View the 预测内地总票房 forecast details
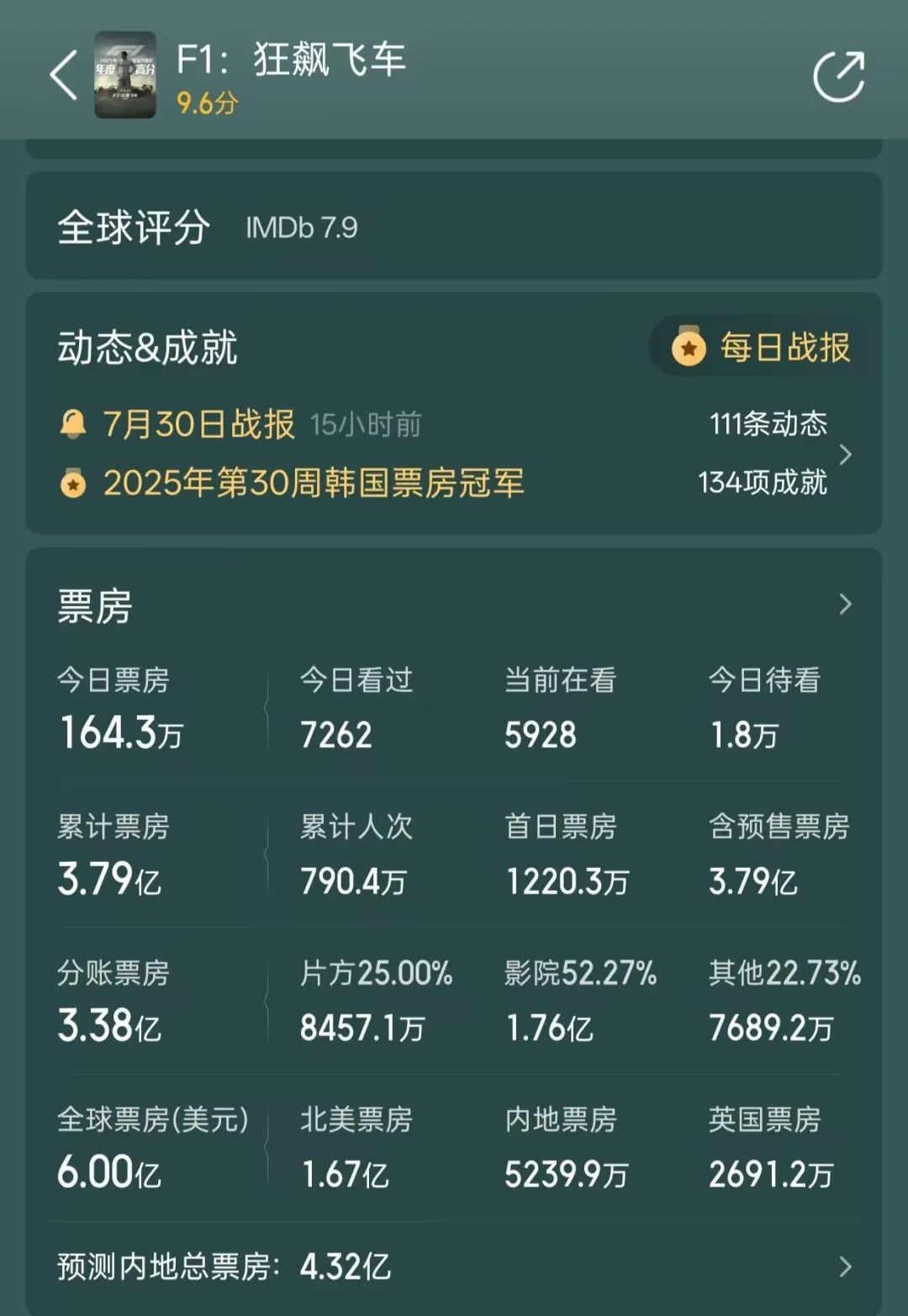Screen dimensions: 908x1316 coord(845,1266)
